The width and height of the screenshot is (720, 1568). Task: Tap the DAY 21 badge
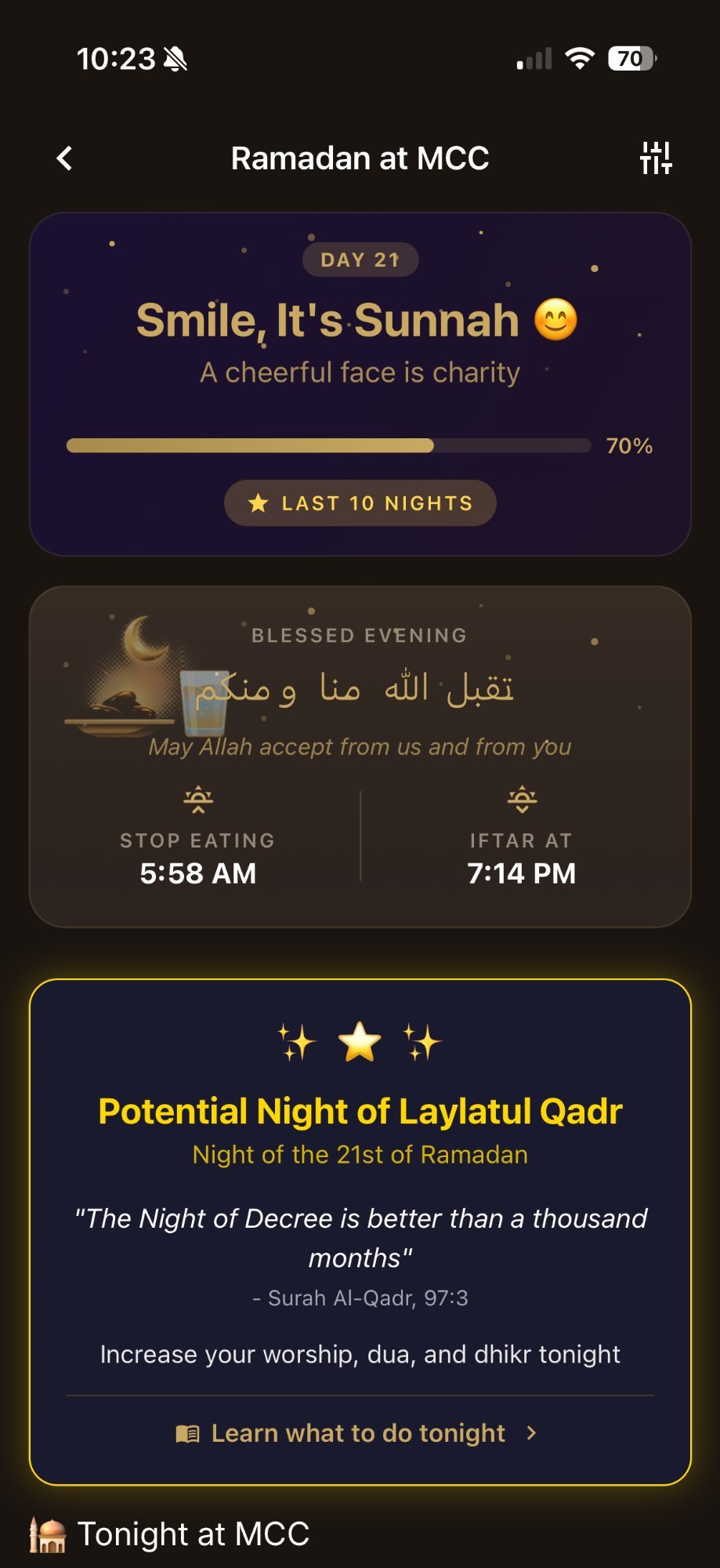pos(360,260)
